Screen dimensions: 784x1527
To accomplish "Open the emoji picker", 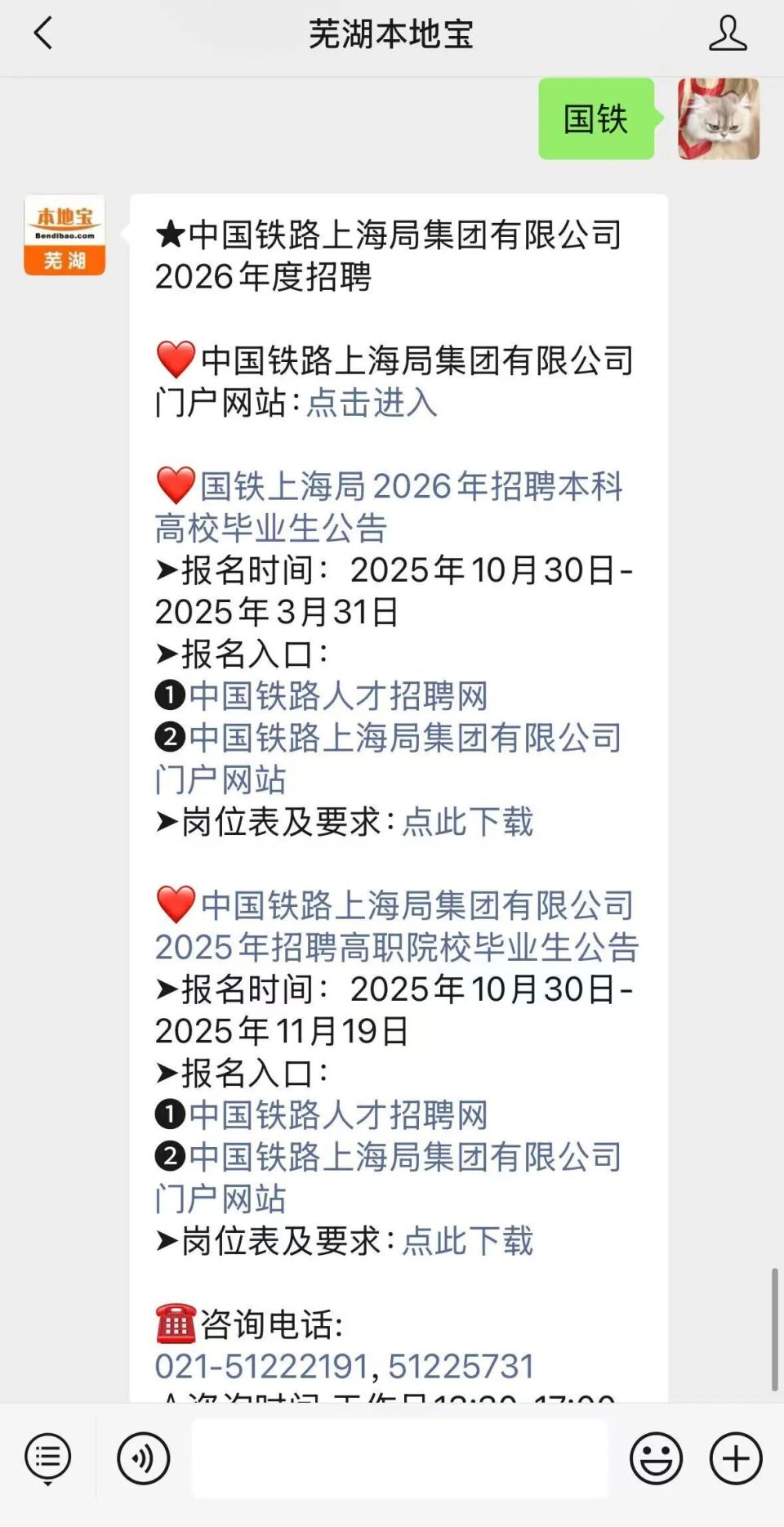I will tap(658, 1458).
